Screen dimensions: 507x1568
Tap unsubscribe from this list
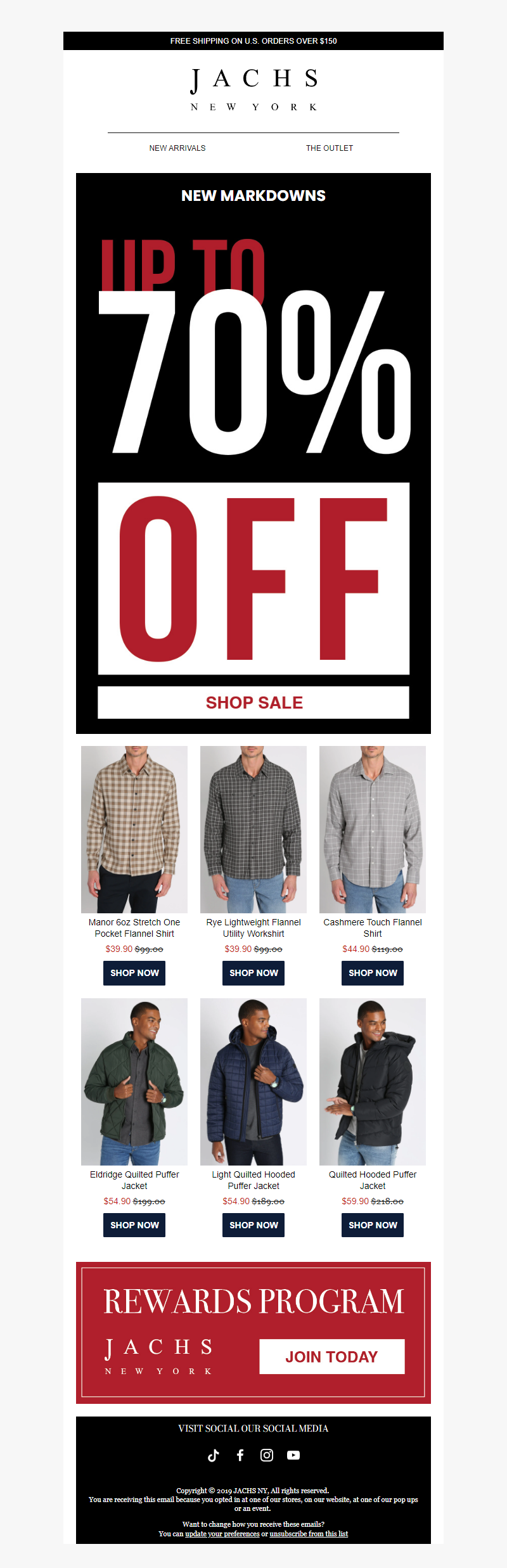point(309,1534)
